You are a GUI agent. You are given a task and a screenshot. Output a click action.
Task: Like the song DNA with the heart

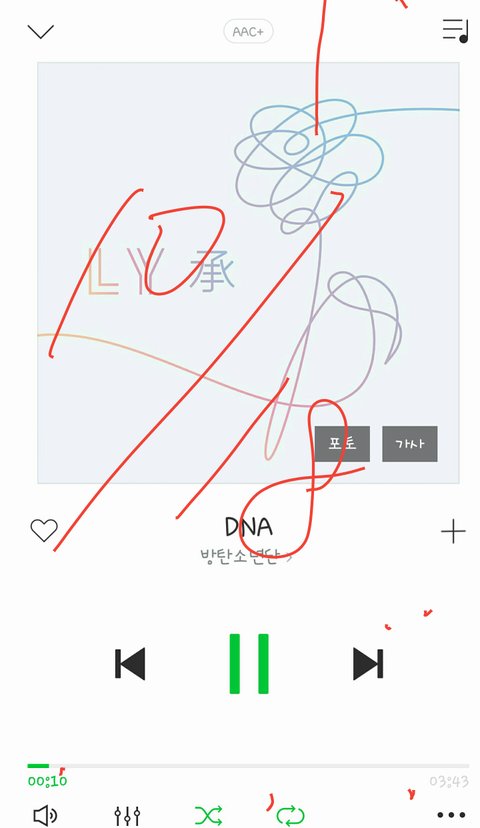(44, 530)
